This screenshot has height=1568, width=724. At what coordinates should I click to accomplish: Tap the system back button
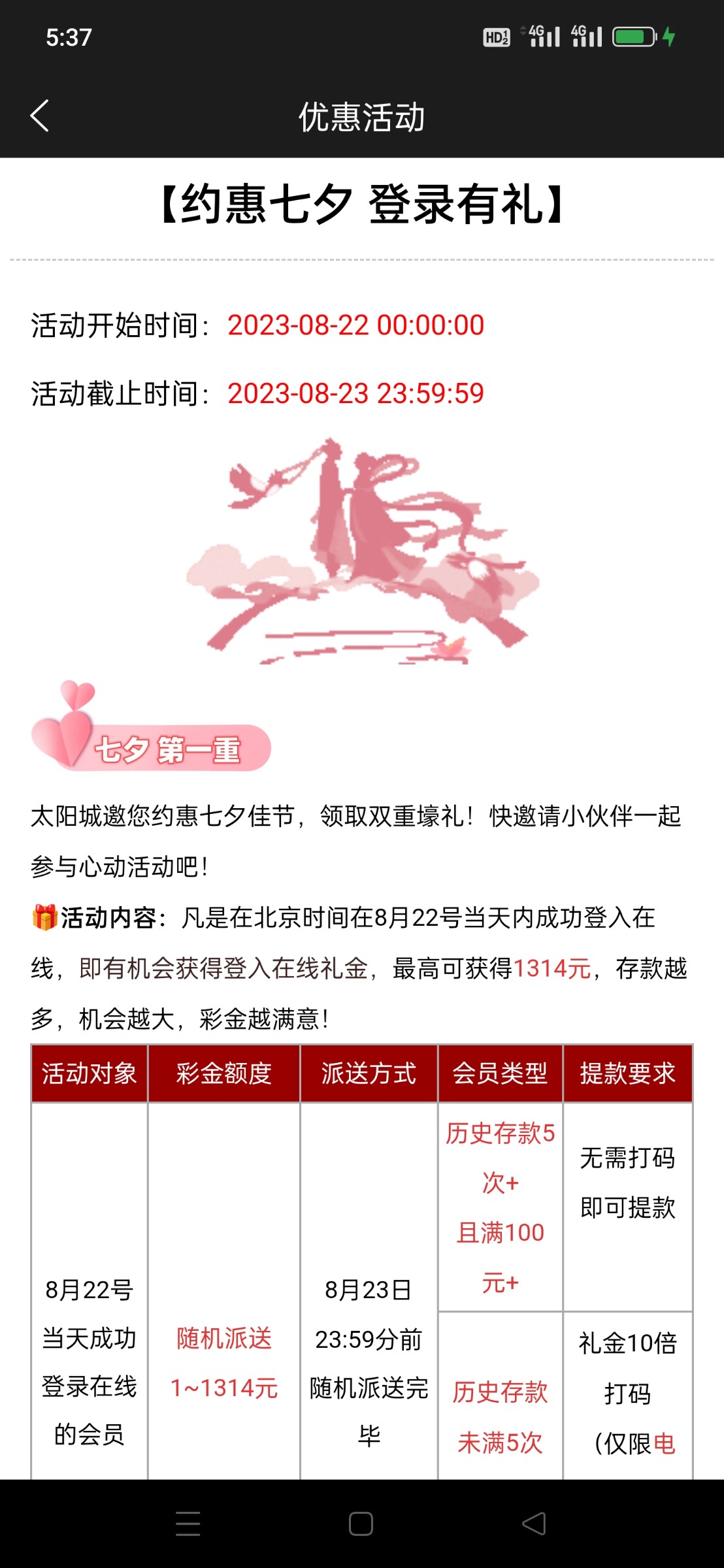pos(534,1524)
